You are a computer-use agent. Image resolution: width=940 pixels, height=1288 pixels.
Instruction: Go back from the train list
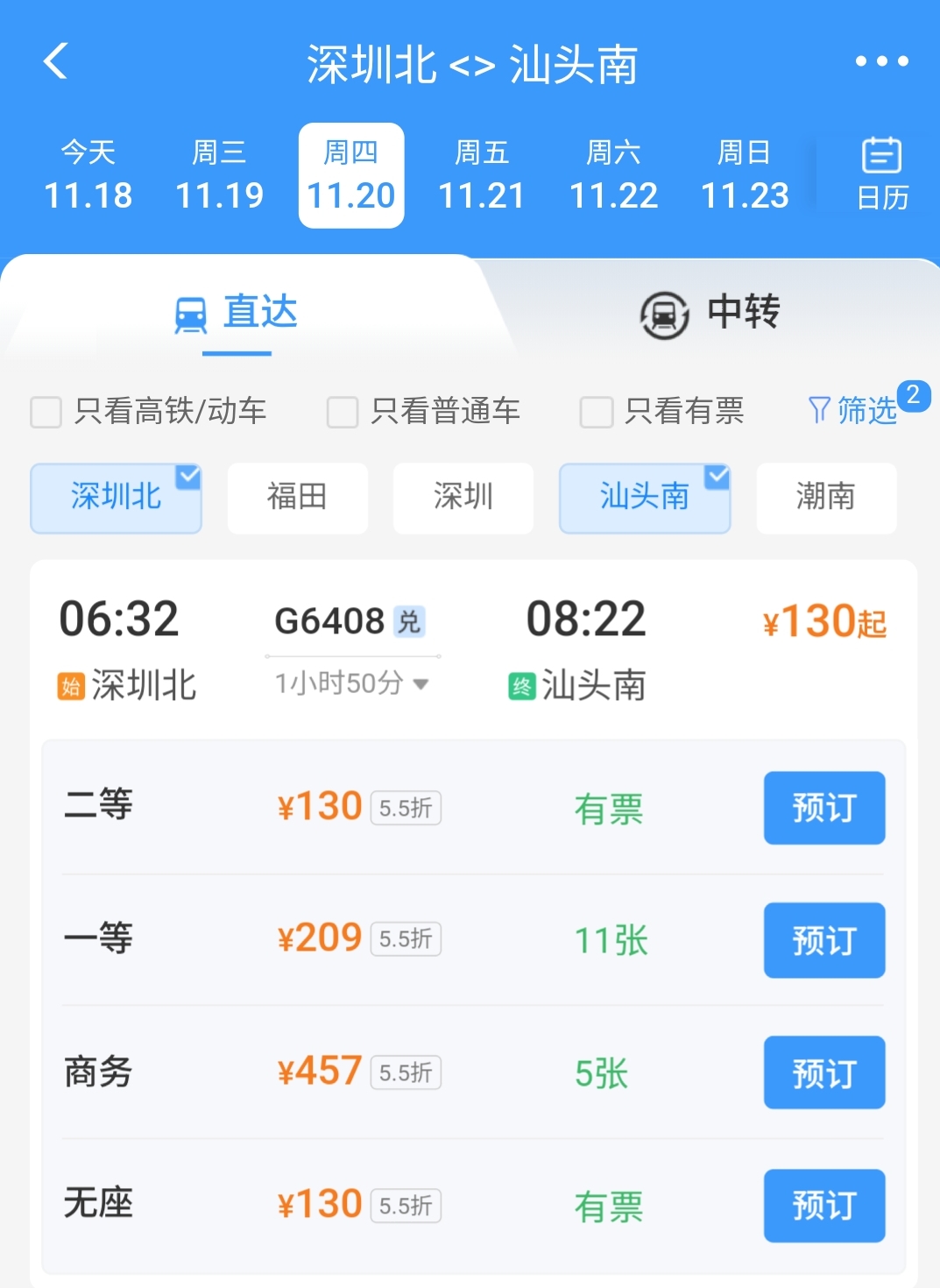(x=55, y=61)
